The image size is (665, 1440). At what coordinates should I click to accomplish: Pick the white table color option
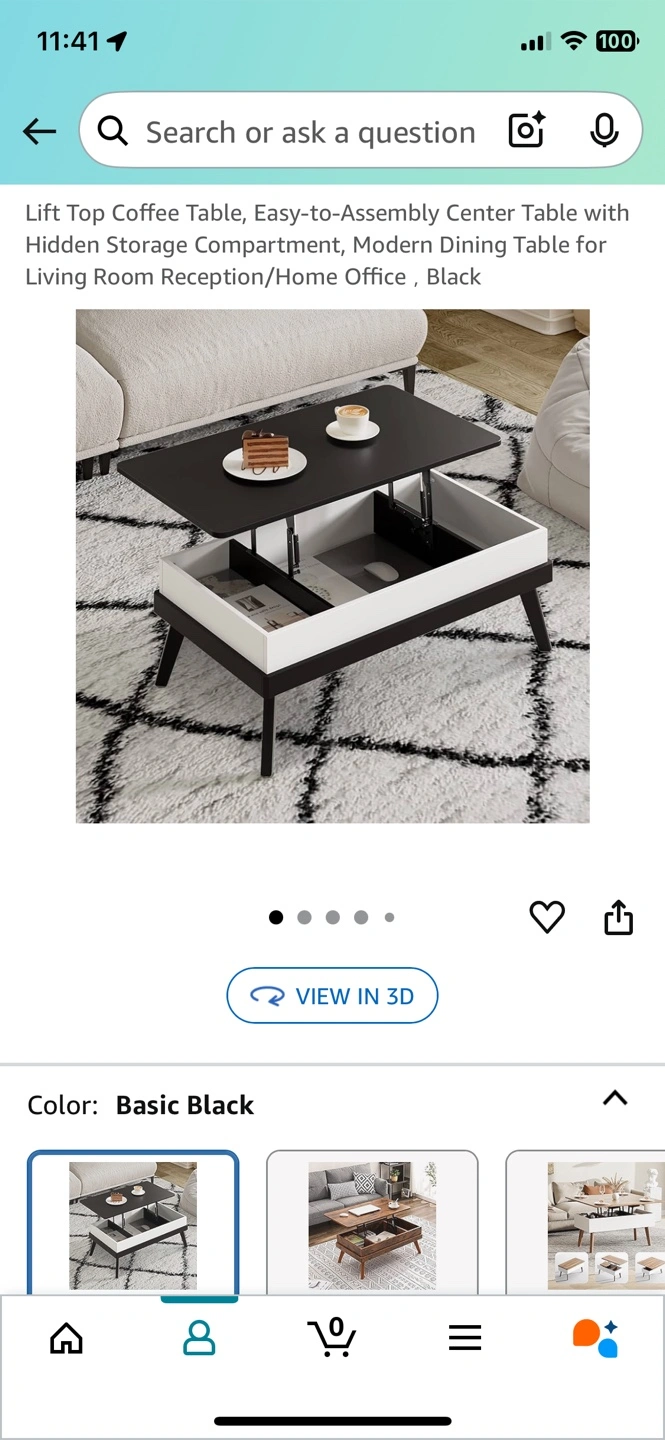[x=586, y=1224]
